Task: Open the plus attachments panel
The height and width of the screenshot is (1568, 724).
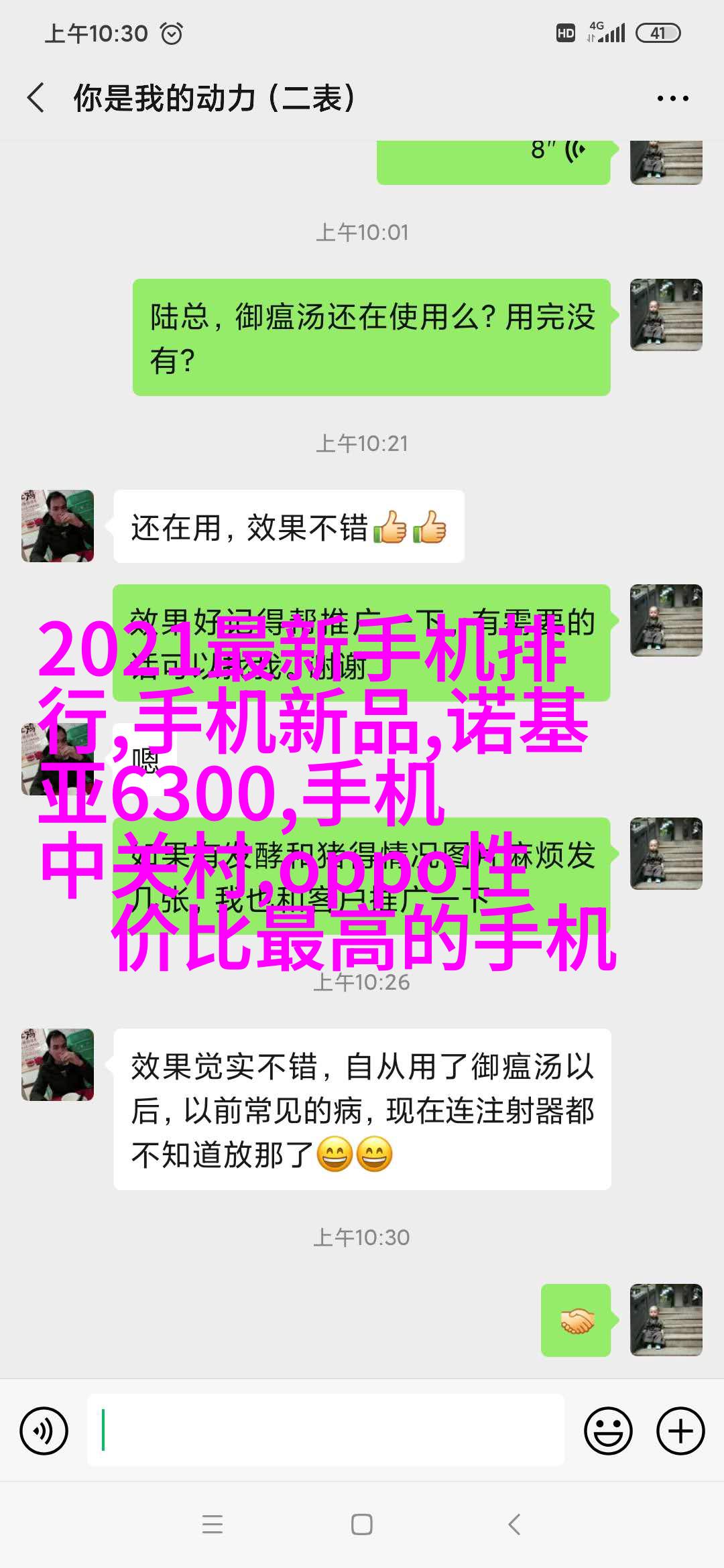Action: click(x=680, y=1431)
